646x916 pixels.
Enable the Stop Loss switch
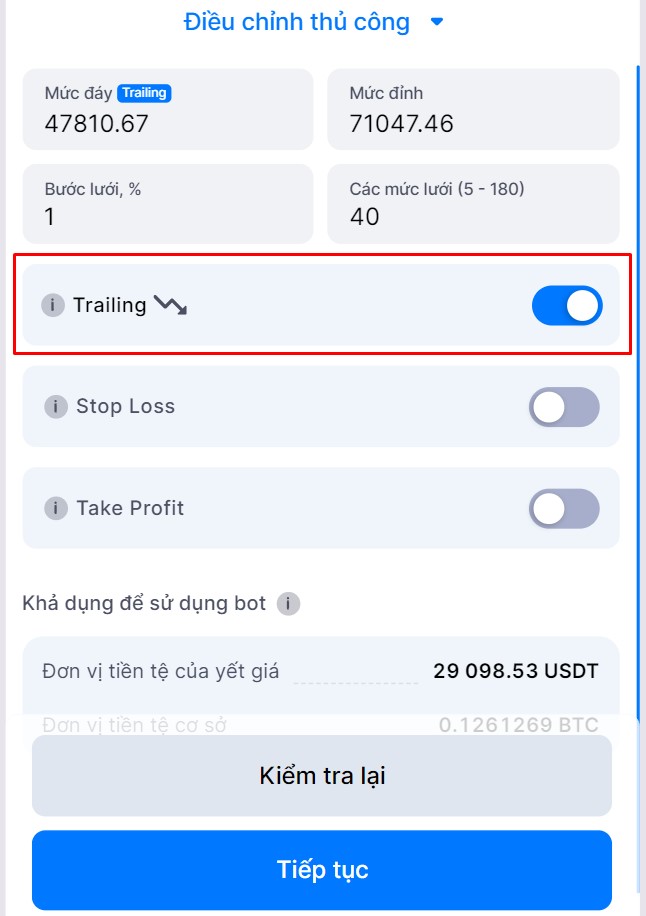[564, 407]
